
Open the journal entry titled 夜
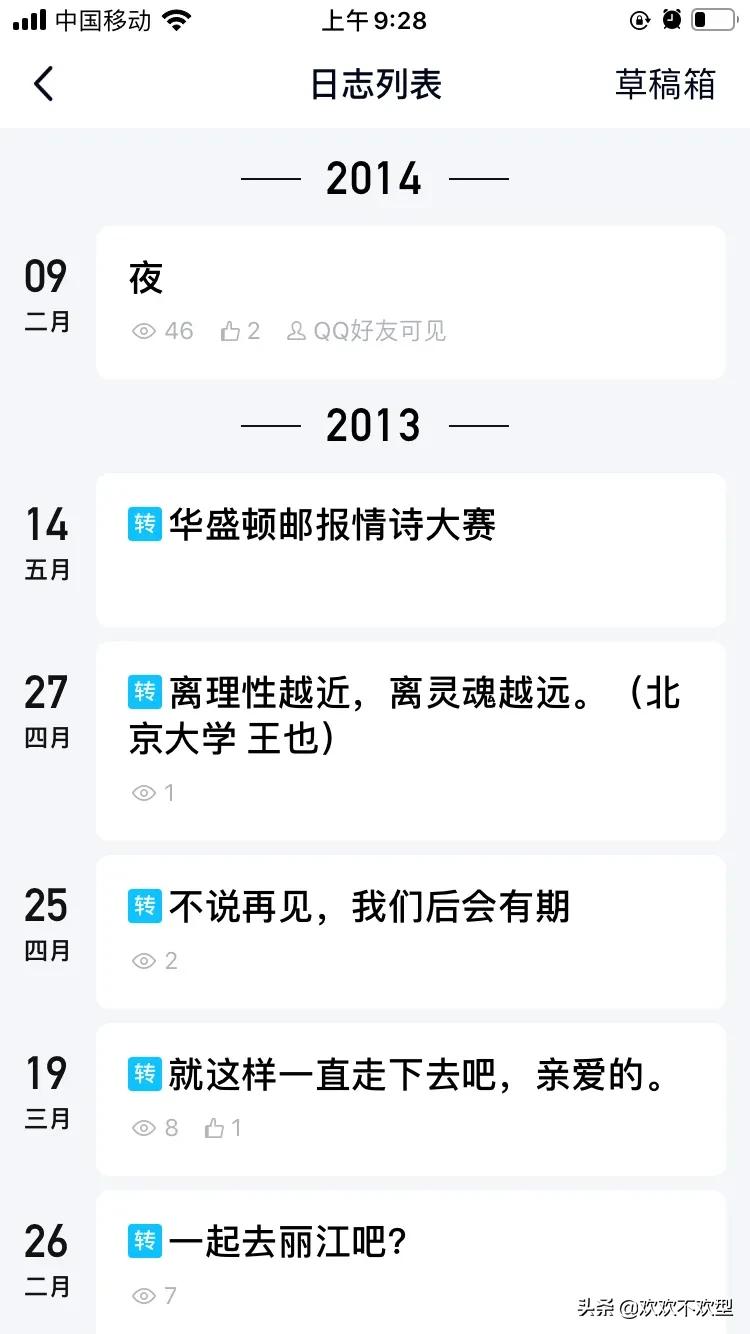click(x=410, y=302)
